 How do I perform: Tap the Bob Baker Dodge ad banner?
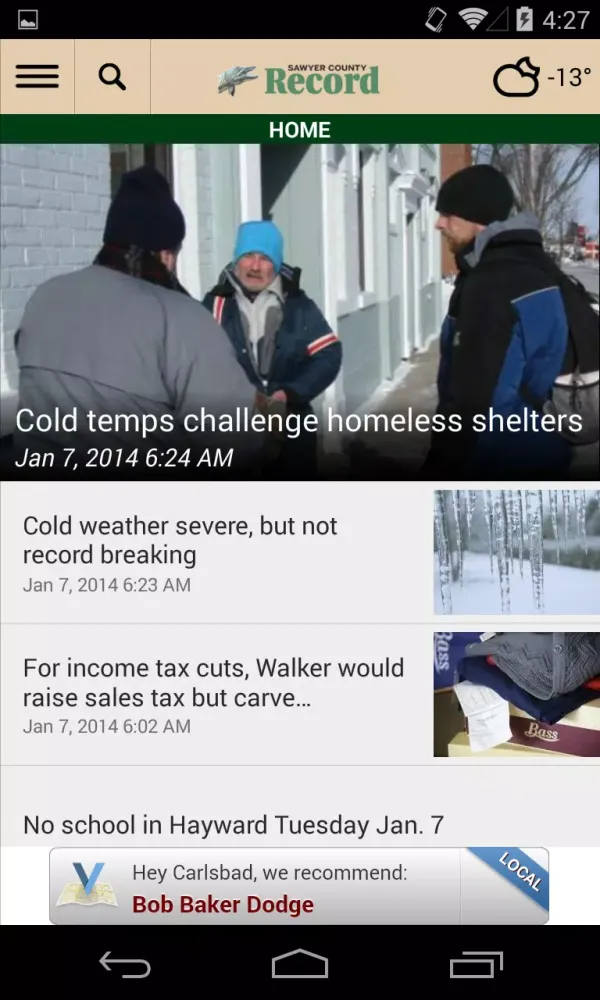pyautogui.click(x=299, y=886)
